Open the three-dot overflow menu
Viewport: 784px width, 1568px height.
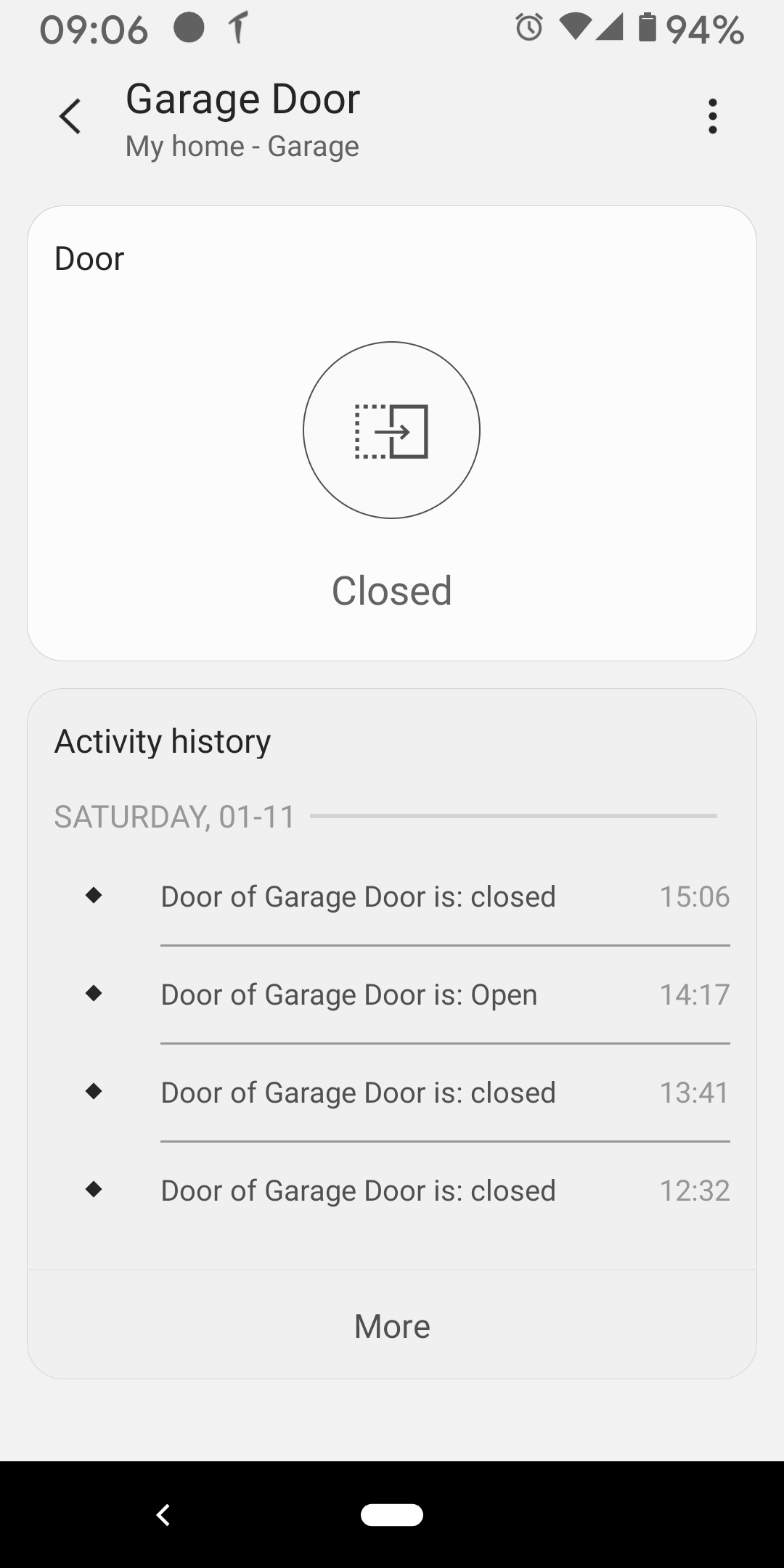tap(713, 116)
